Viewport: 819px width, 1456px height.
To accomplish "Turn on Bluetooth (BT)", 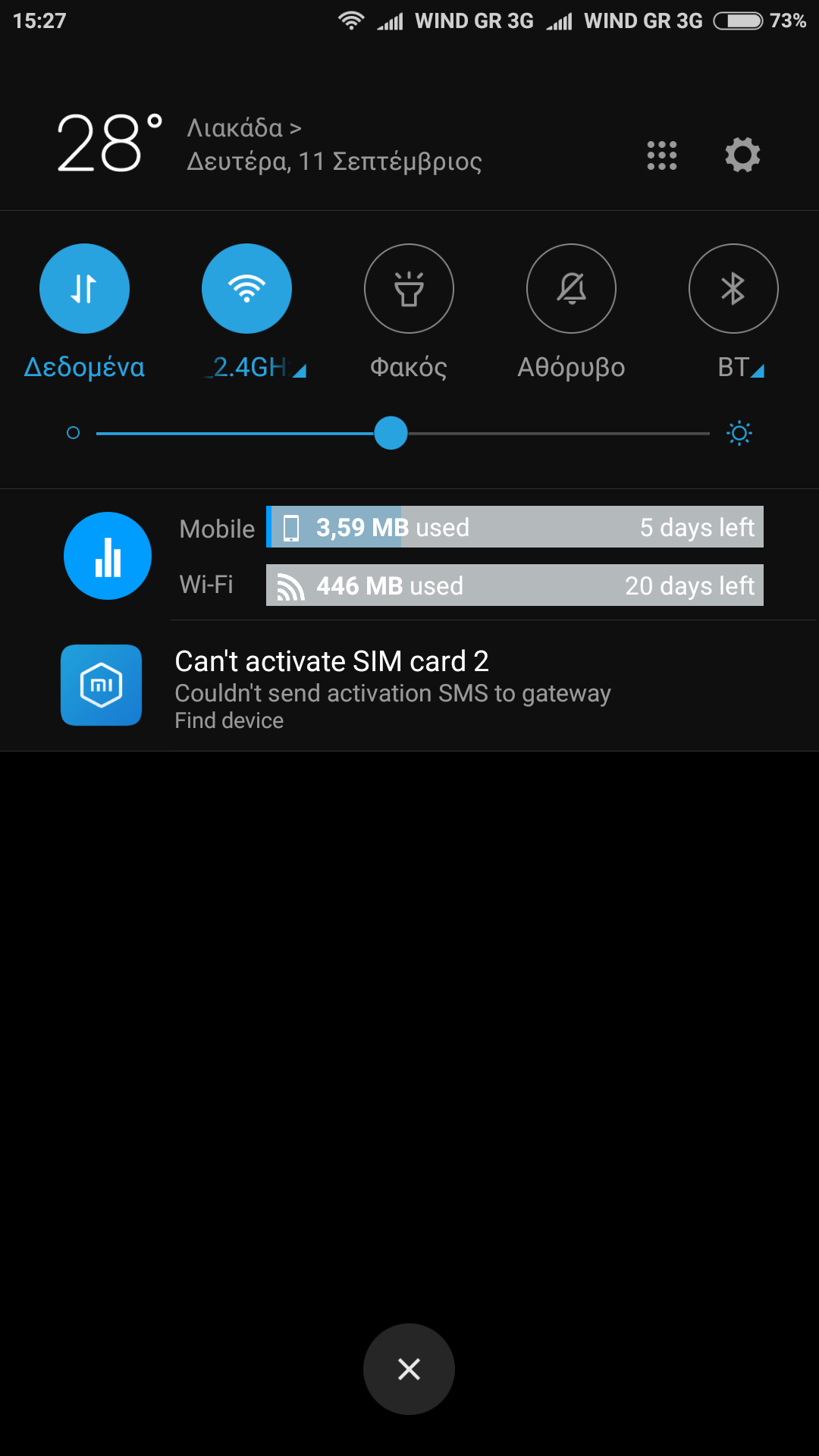I will coord(733,289).
